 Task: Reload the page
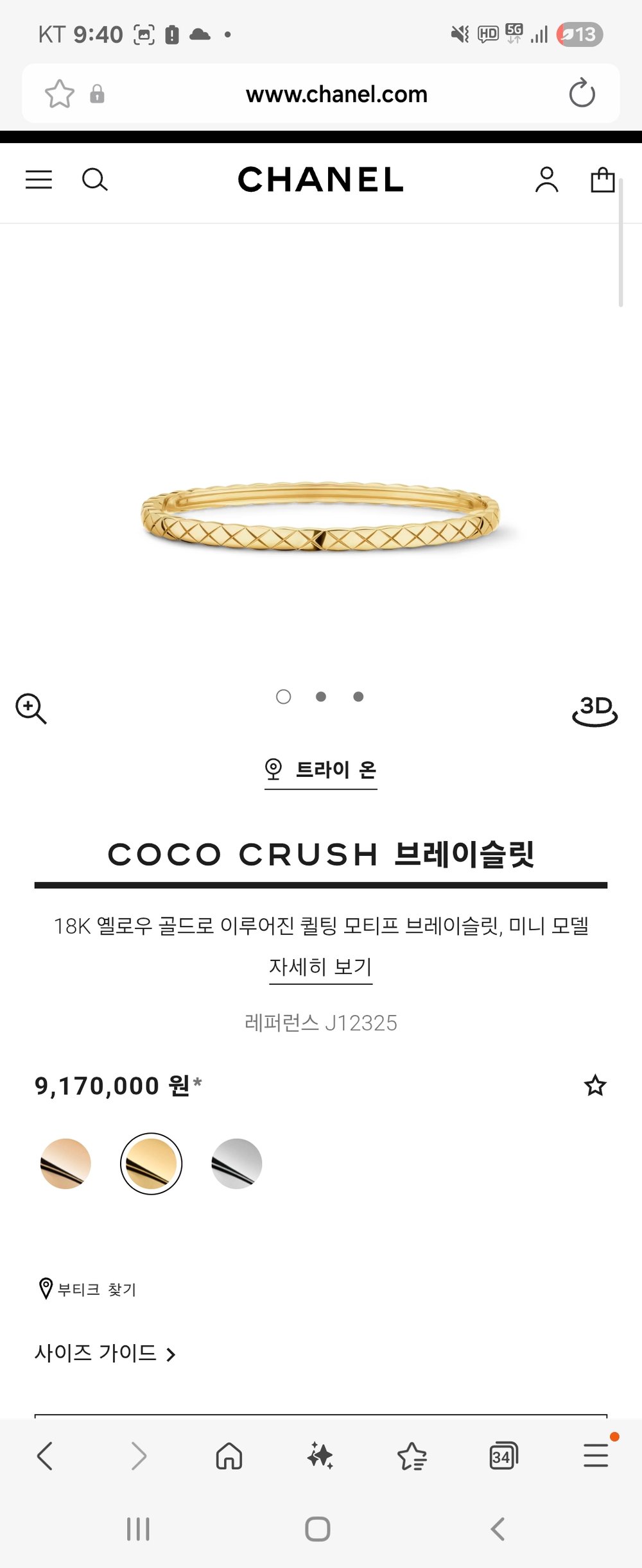click(582, 94)
